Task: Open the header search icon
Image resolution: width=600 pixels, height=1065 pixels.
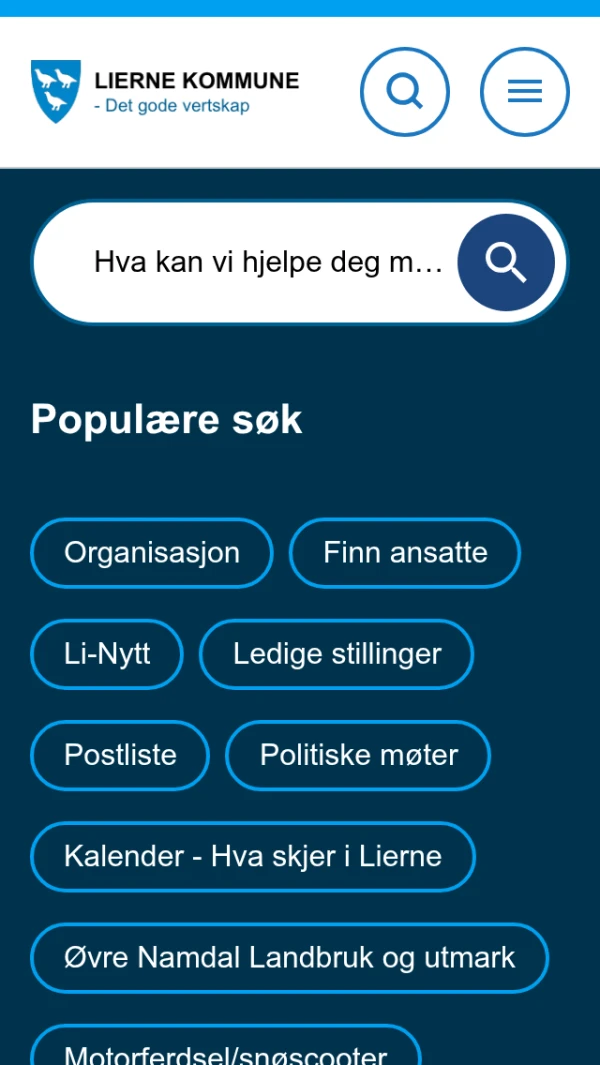Action: point(404,92)
